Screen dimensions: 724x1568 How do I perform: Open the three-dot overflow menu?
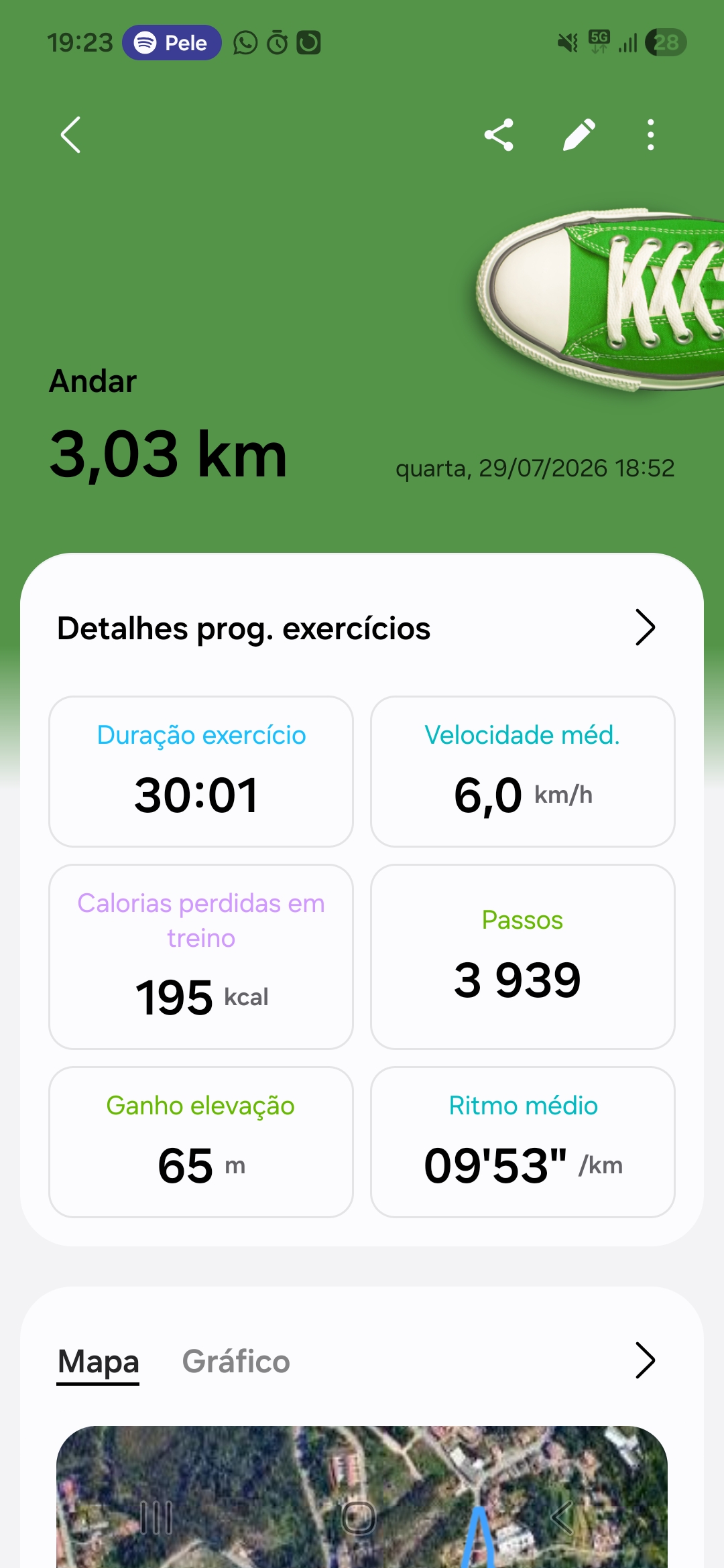[x=650, y=135]
